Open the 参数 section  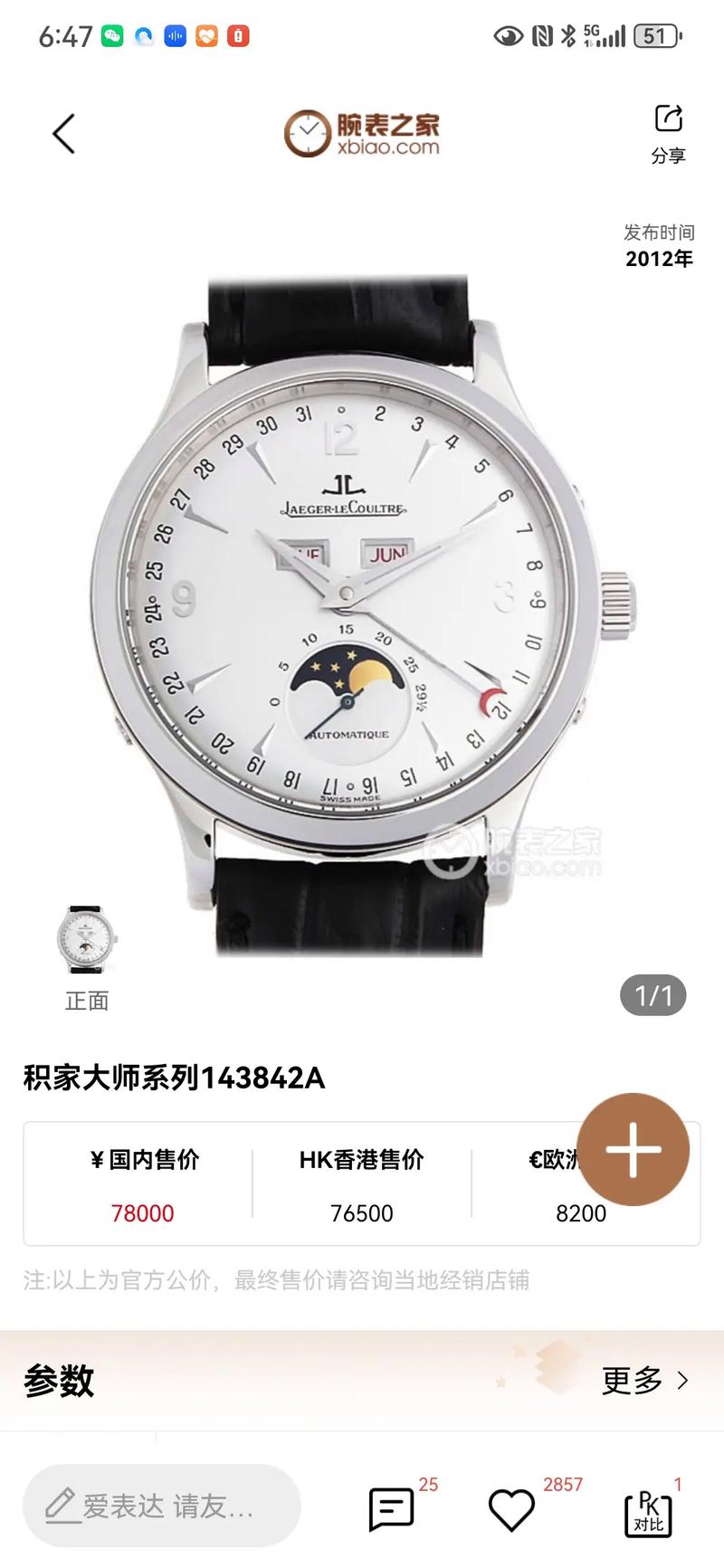60,1380
